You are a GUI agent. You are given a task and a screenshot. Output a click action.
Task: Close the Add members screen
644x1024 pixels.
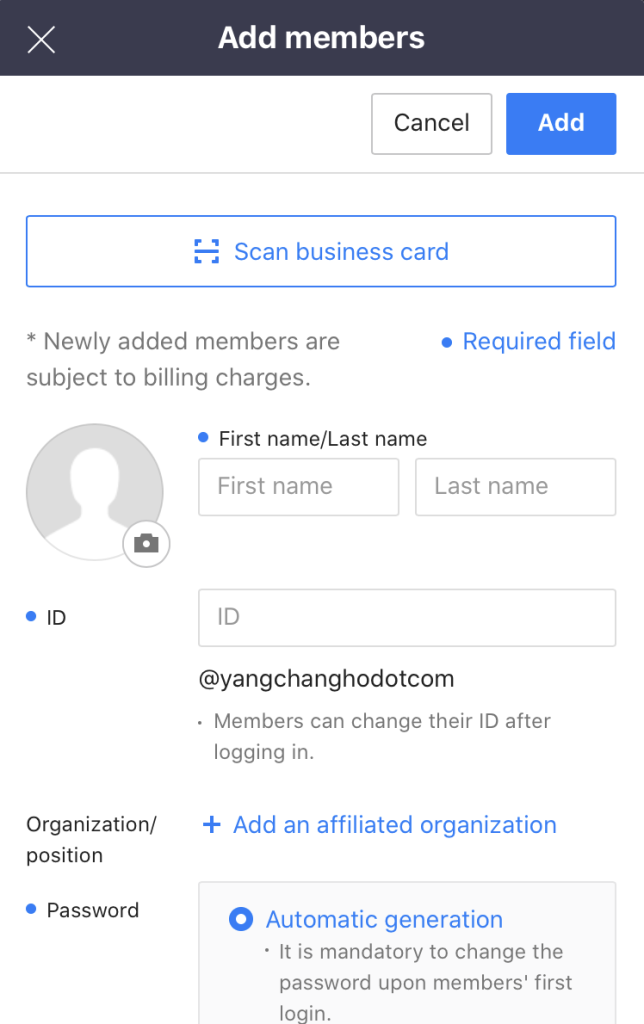[41, 39]
